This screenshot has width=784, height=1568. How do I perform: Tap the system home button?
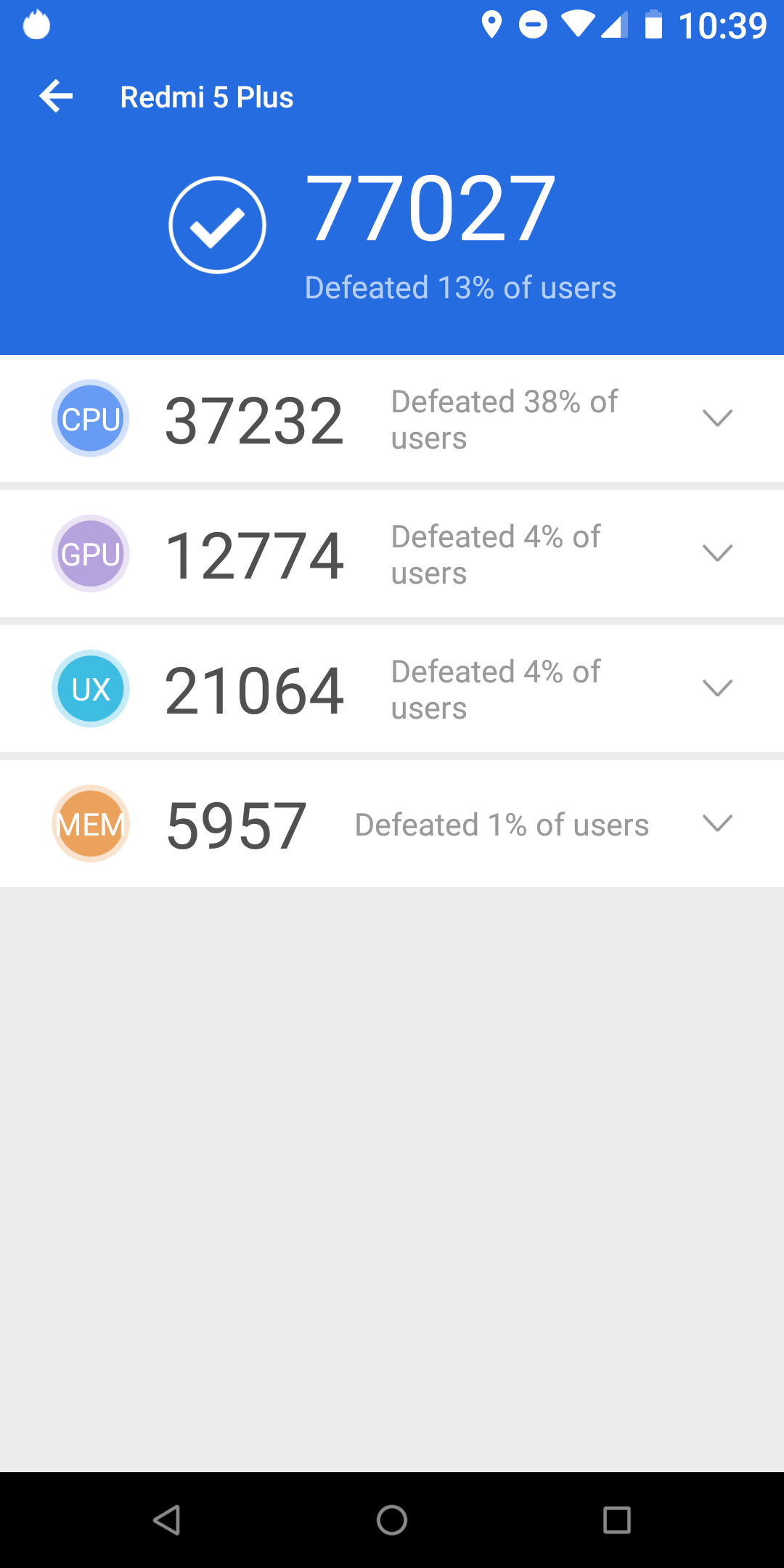(x=392, y=1520)
